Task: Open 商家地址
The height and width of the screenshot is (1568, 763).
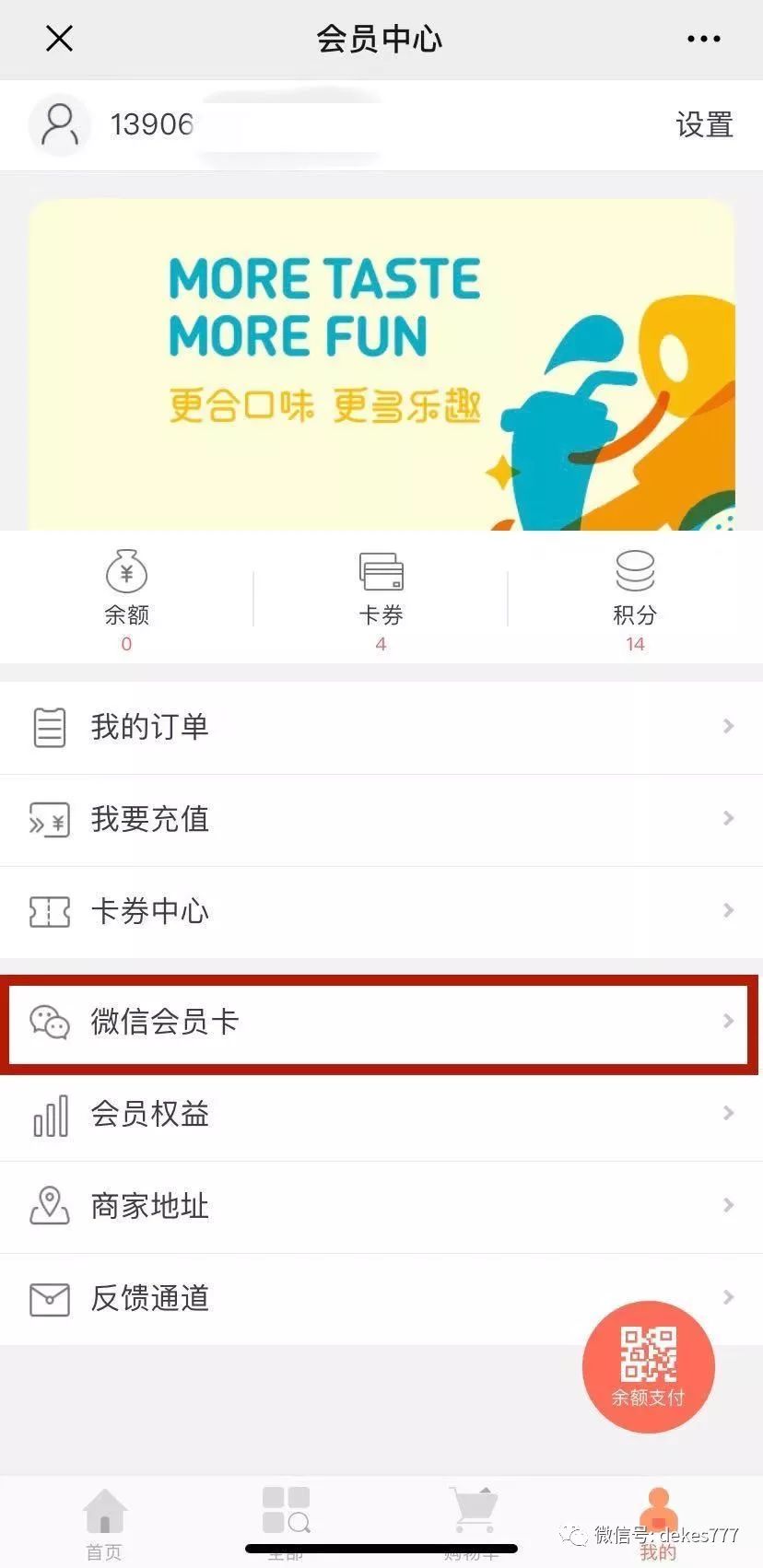Action: 381,1206
